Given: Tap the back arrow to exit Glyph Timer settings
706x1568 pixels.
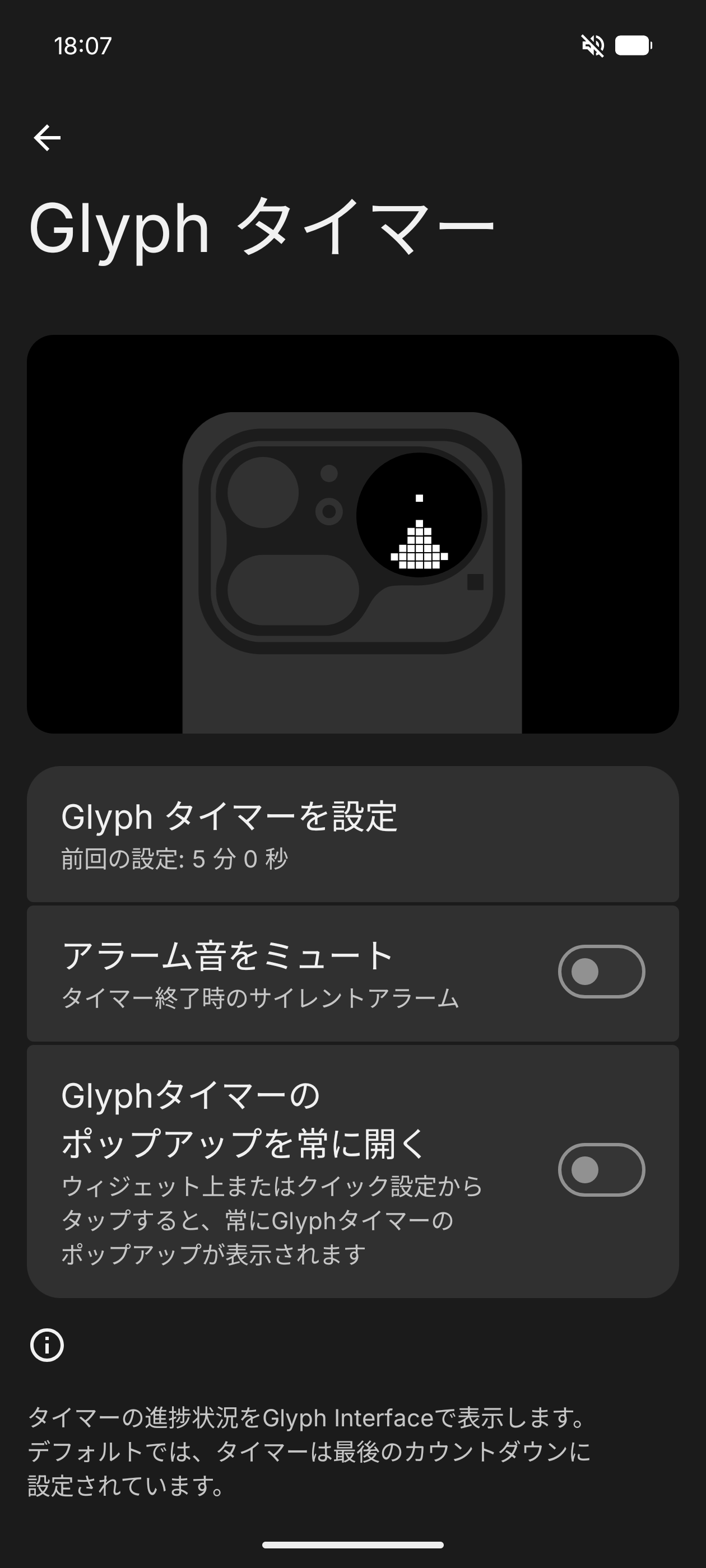Looking at the screenshot, I should coord(47,137).
